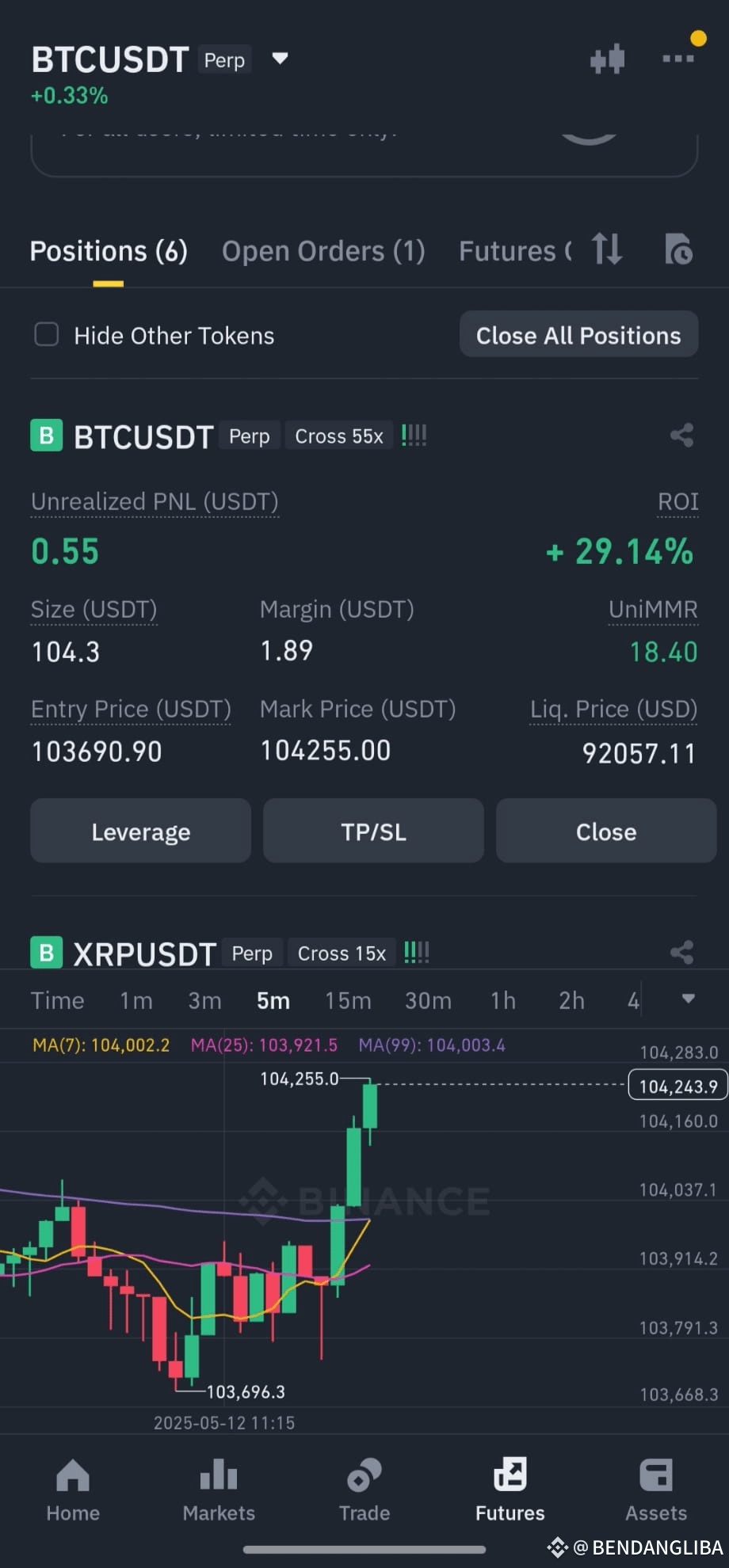The image size is (729, 1568).
Task: Adjust Leverage for the BTCUSDT position
Action: [141, 831]
